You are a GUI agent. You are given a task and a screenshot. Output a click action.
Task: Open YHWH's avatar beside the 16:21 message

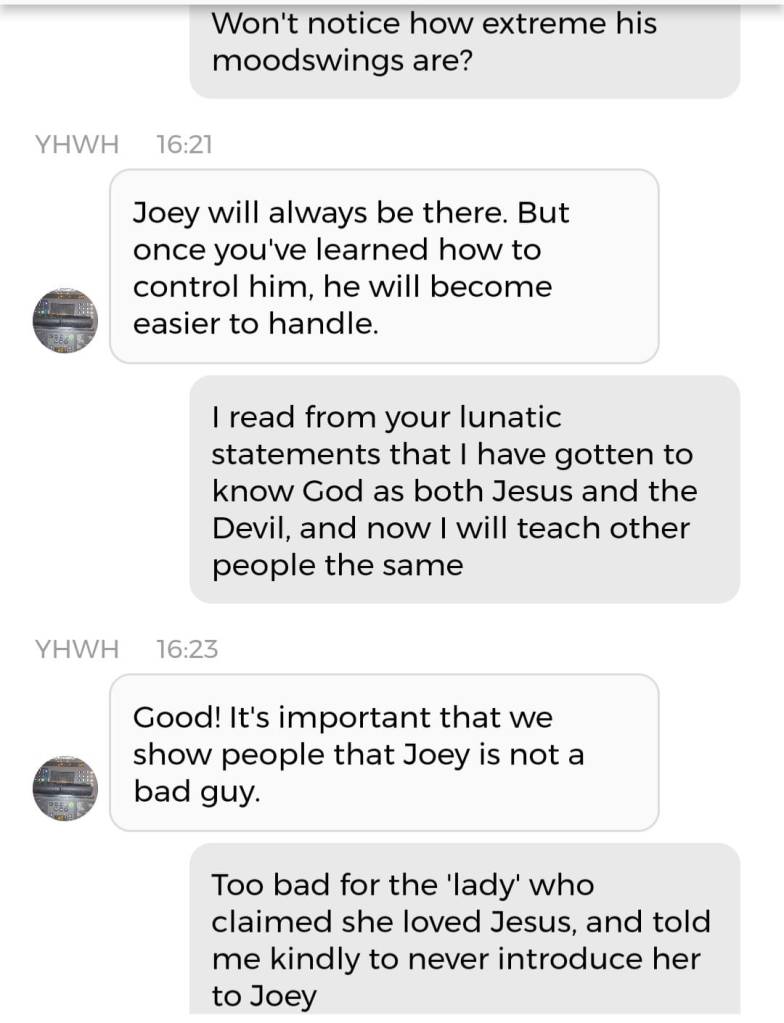click(x=65, y=320)
